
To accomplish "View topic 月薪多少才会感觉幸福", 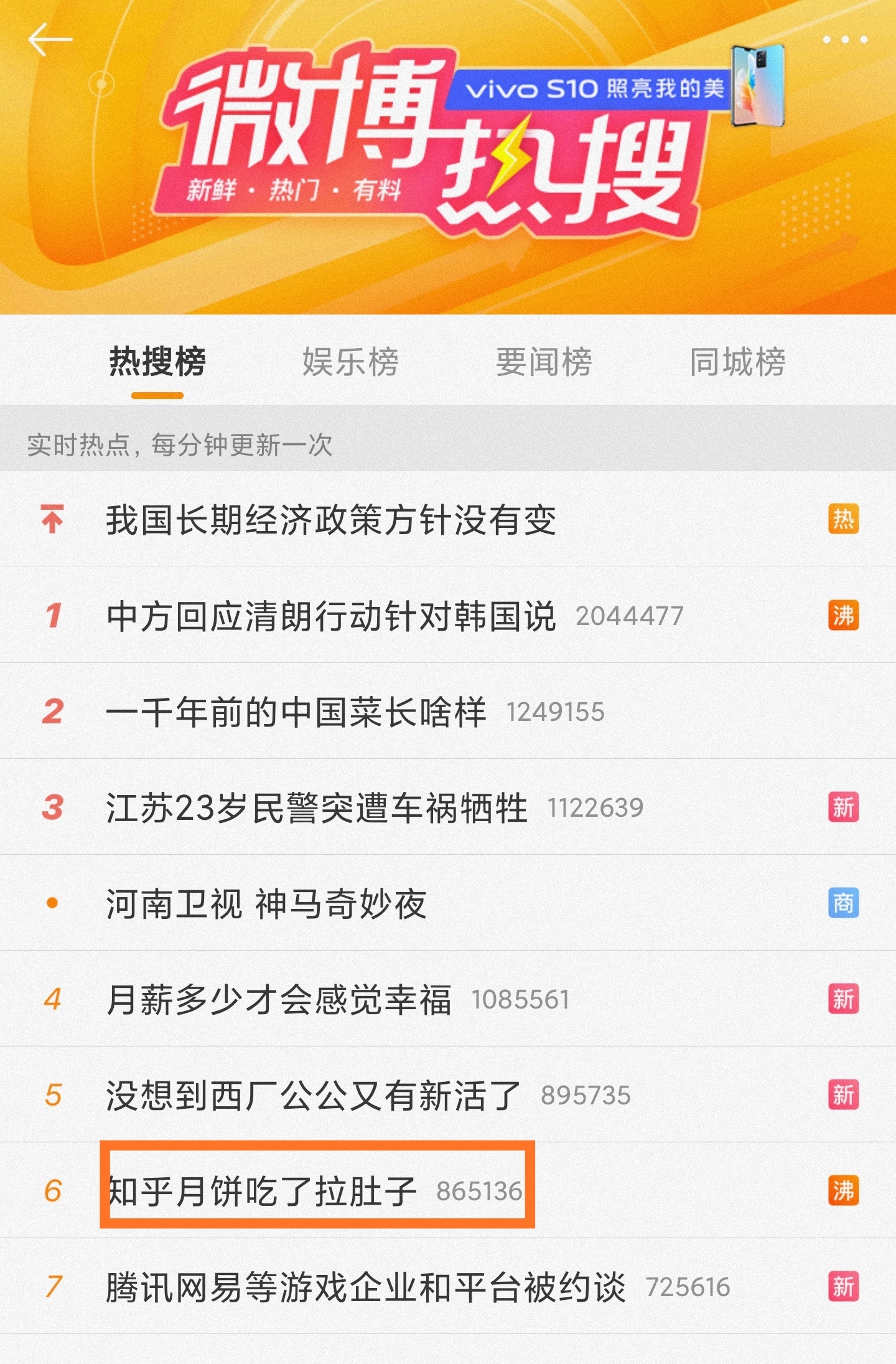I will pyautogui.click(x=279, y=999).
